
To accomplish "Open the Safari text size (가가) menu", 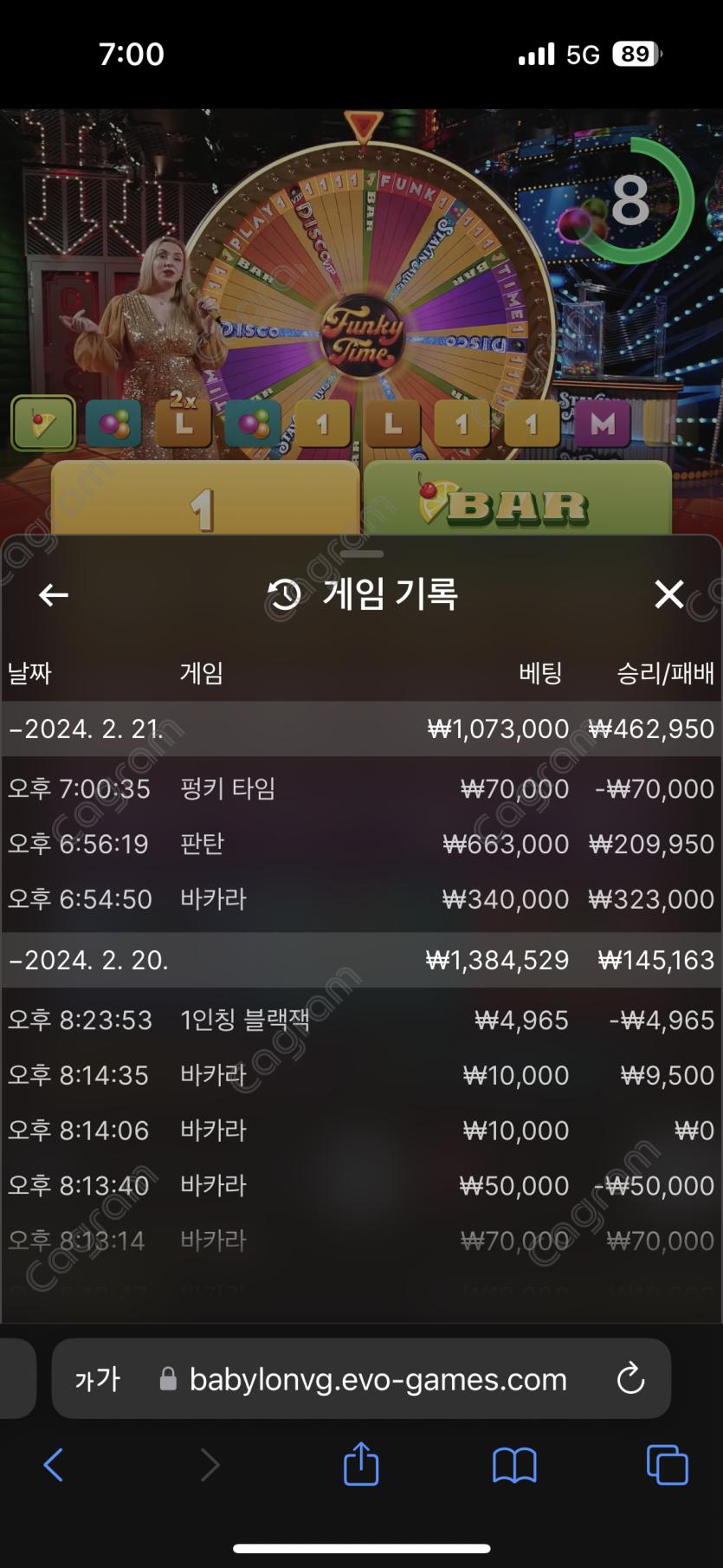I will coord(97,1379).
